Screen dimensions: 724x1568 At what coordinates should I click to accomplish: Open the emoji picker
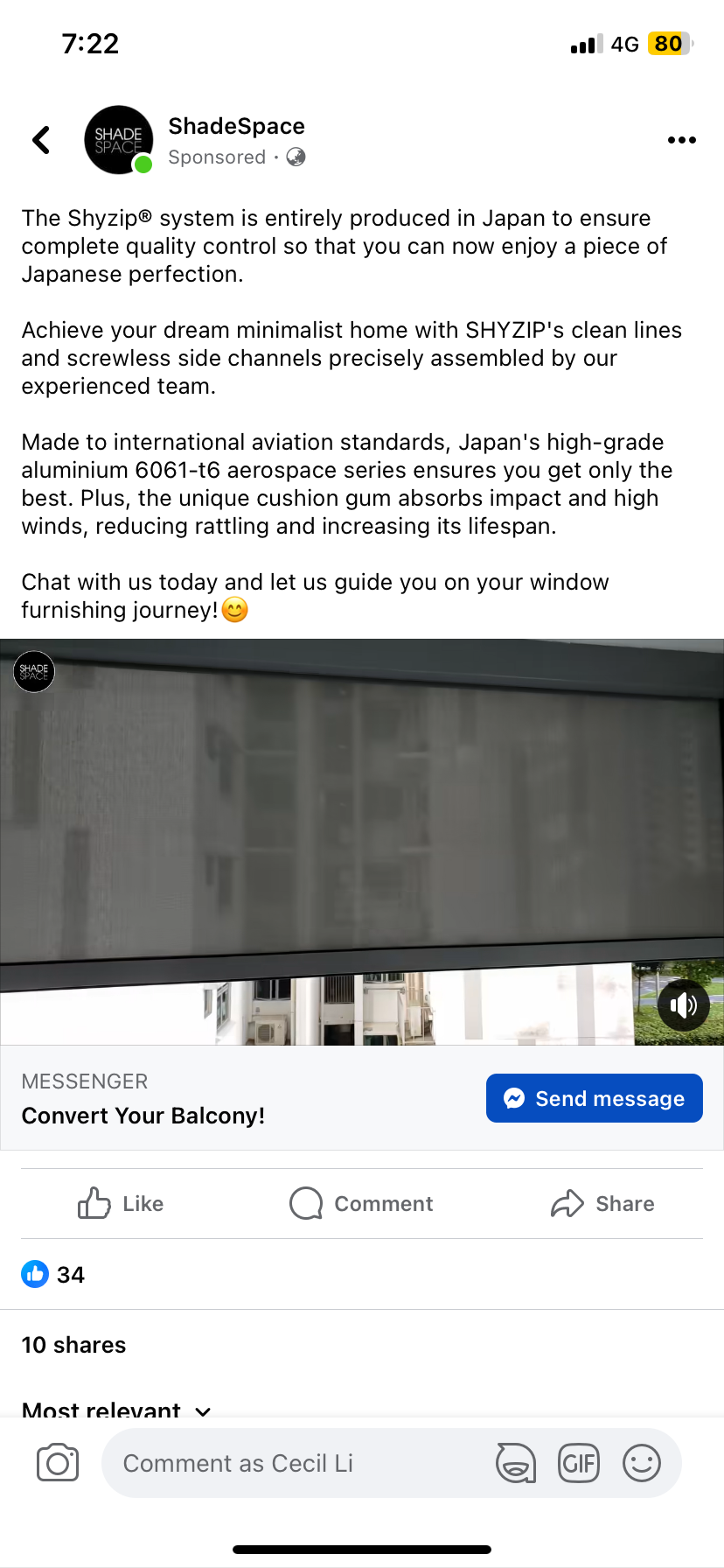641,1463
